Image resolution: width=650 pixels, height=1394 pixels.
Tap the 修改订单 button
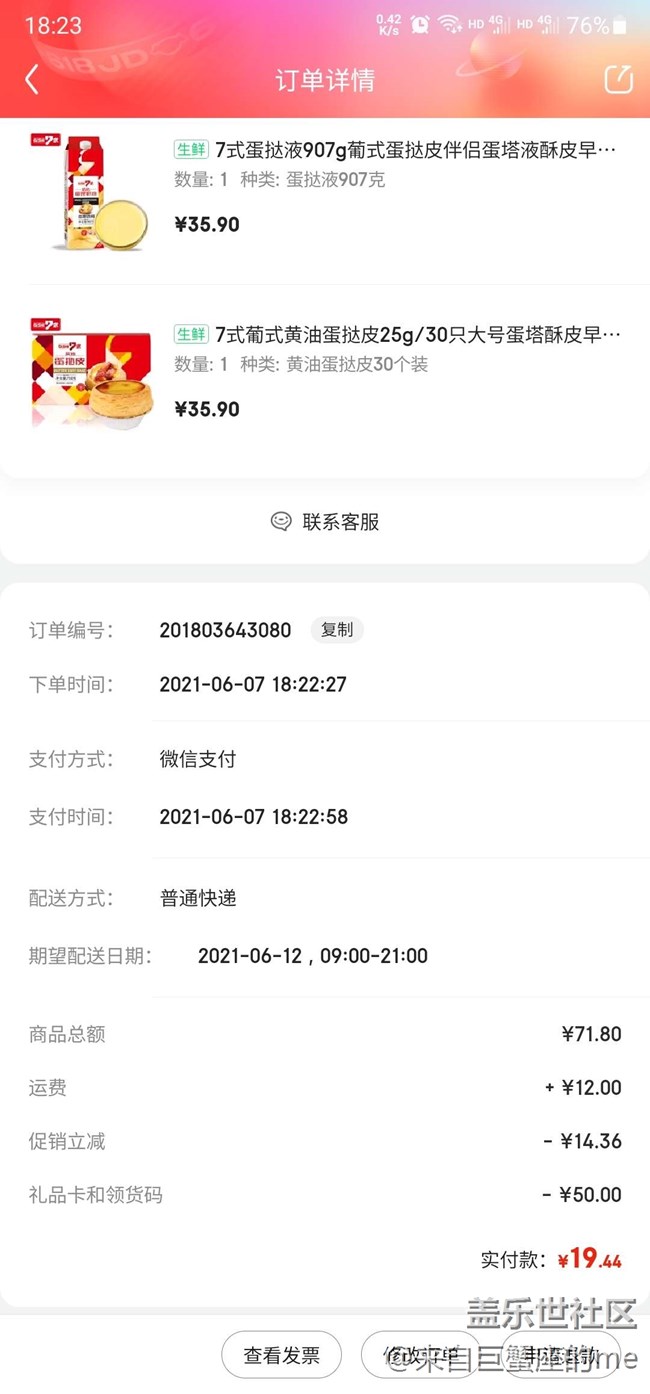tap(421, 1356)
